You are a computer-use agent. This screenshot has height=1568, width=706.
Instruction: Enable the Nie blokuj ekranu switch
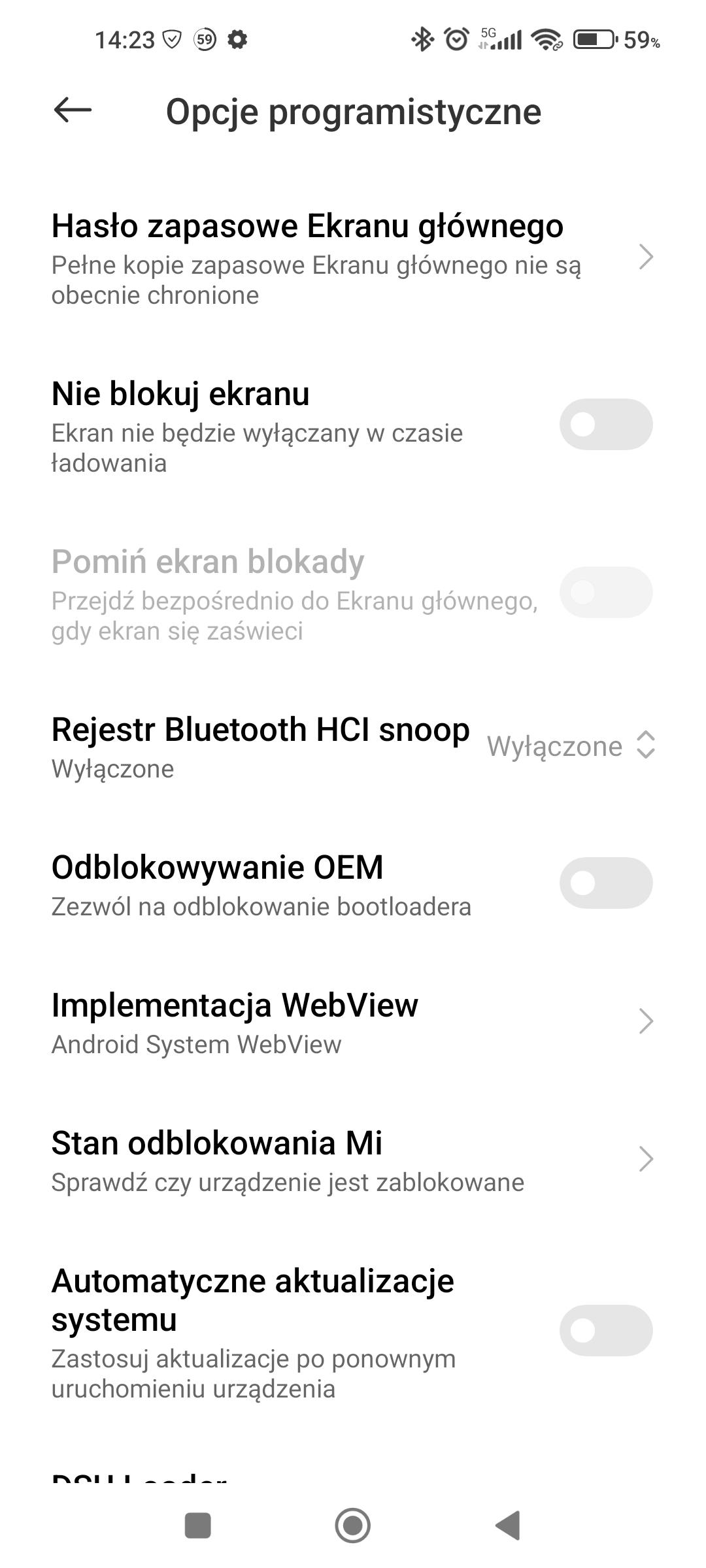[605, 425]
